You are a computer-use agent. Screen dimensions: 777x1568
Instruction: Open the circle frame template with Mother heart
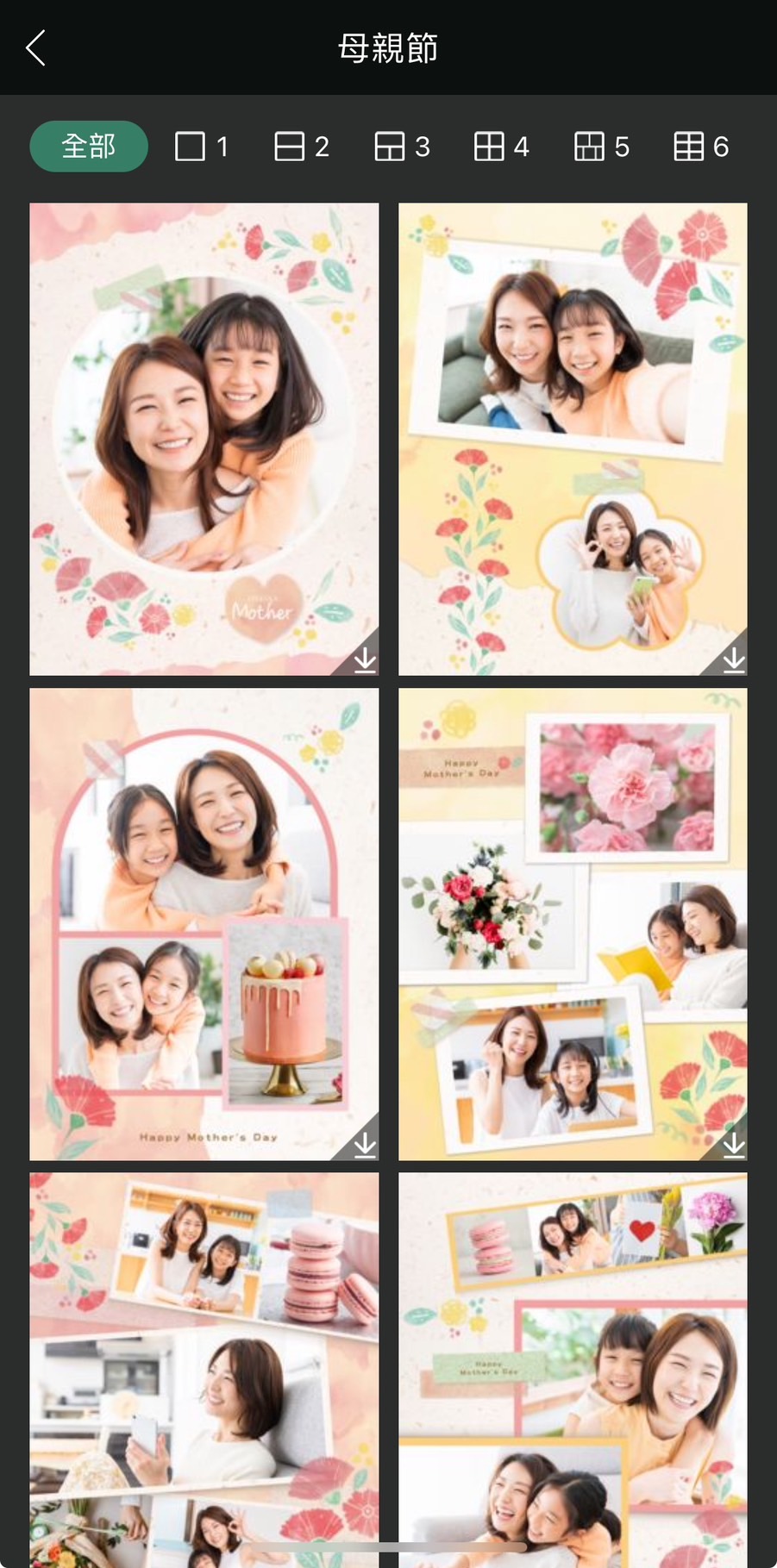pos(204,438)
